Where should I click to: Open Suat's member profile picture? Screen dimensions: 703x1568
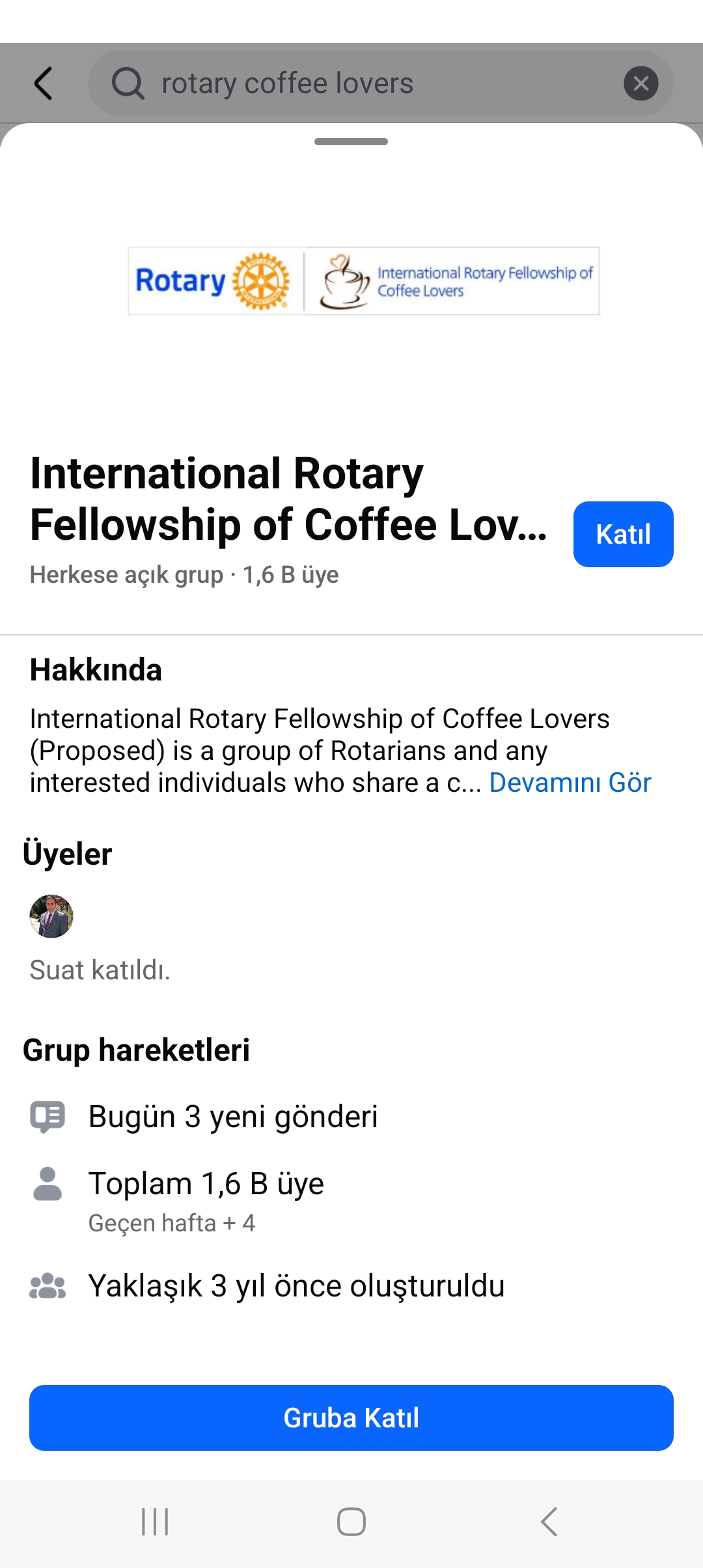pyautogui.click(x=51, y=916)
